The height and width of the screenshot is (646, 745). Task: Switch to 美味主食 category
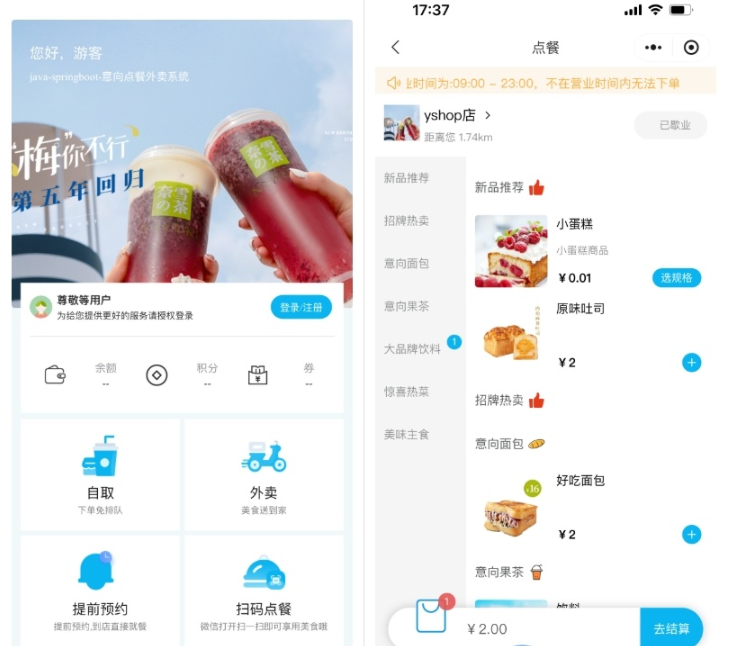point(407,434)
